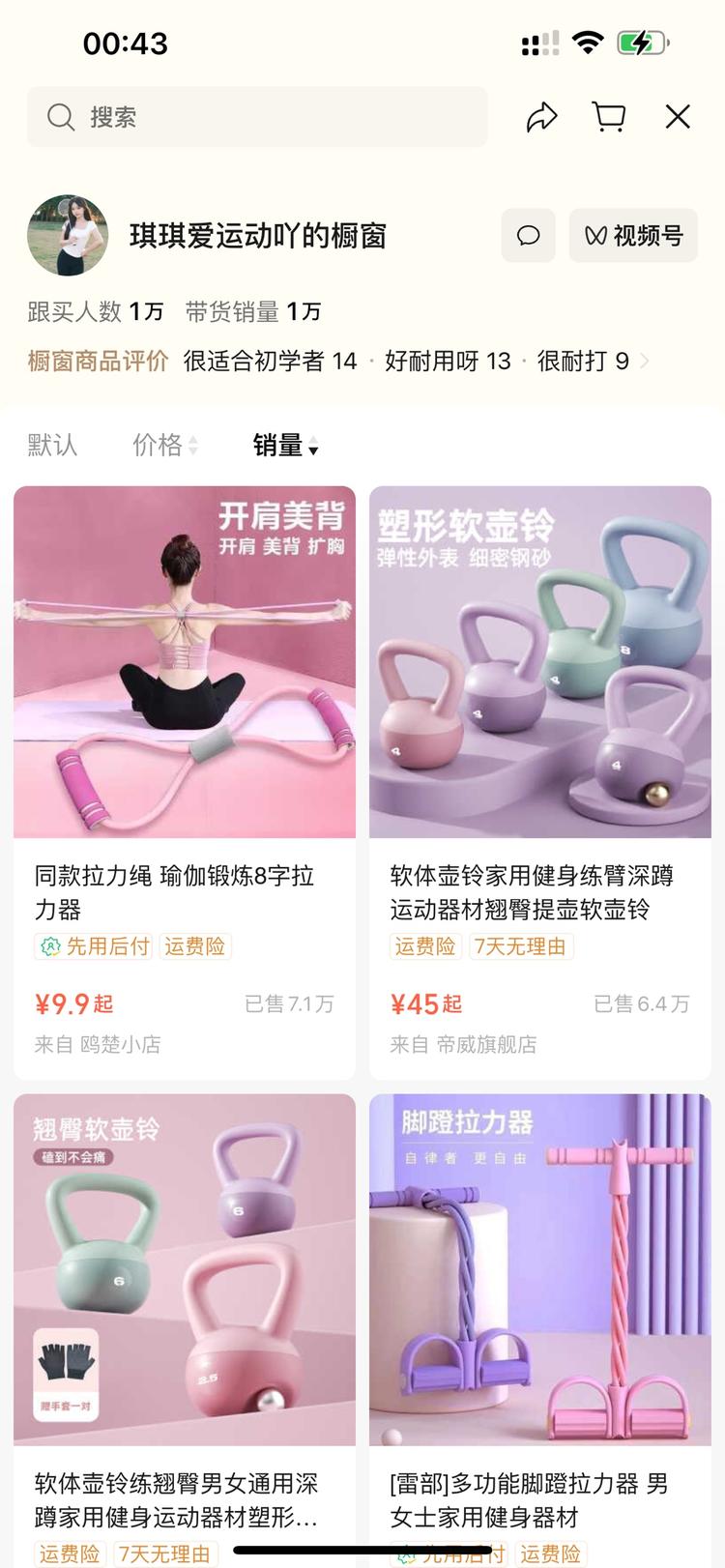Tap the seller's profile avatar photo
725x1568 pixels.
68,236
